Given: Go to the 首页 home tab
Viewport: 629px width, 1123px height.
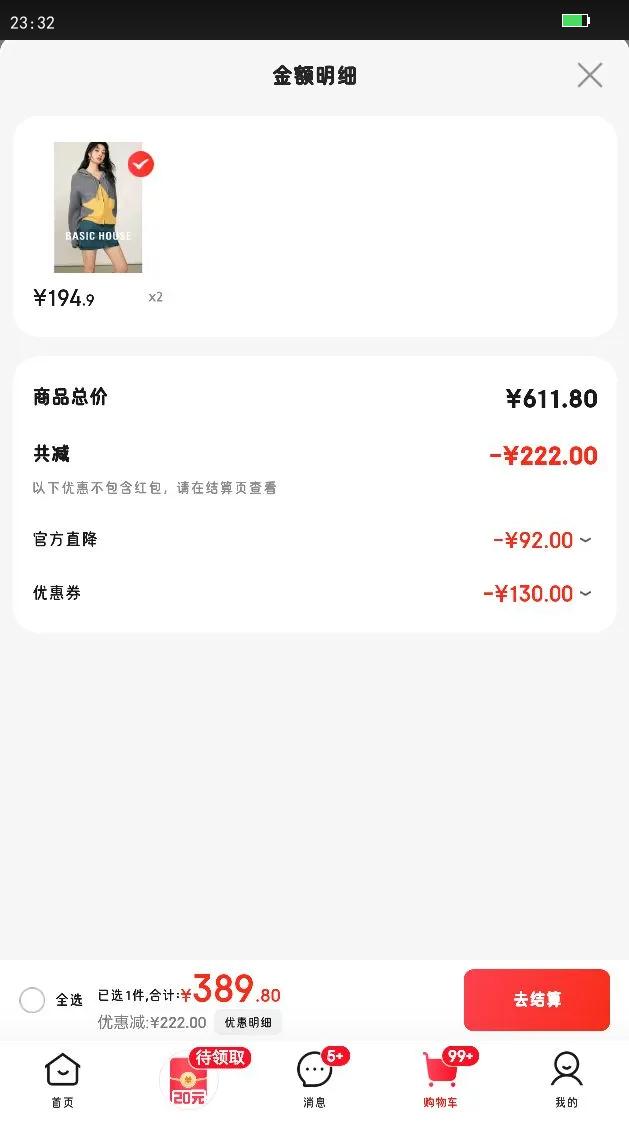Looking at the screenshot, I should [x=62, y=1080].
